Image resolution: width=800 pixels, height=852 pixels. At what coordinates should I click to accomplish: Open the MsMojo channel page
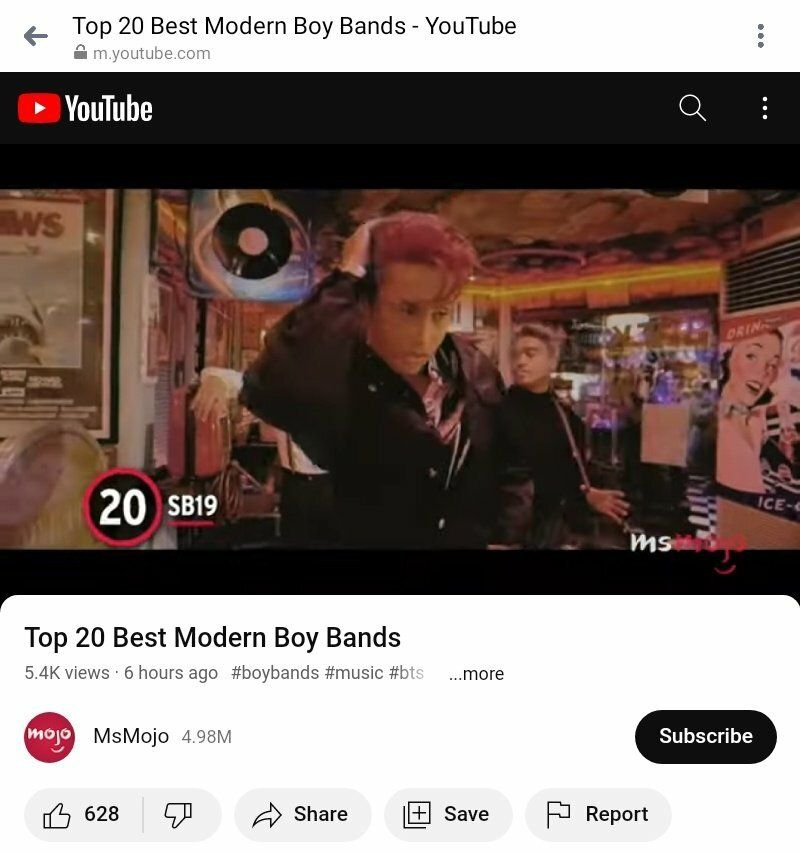130,737
